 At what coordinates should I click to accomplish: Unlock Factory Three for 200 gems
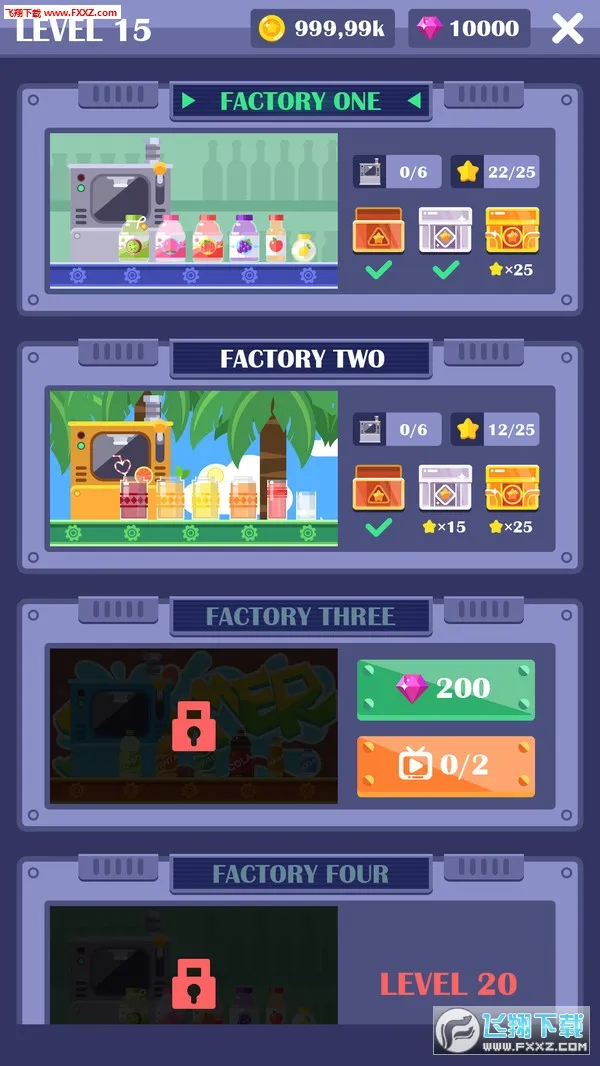point(446,689)
